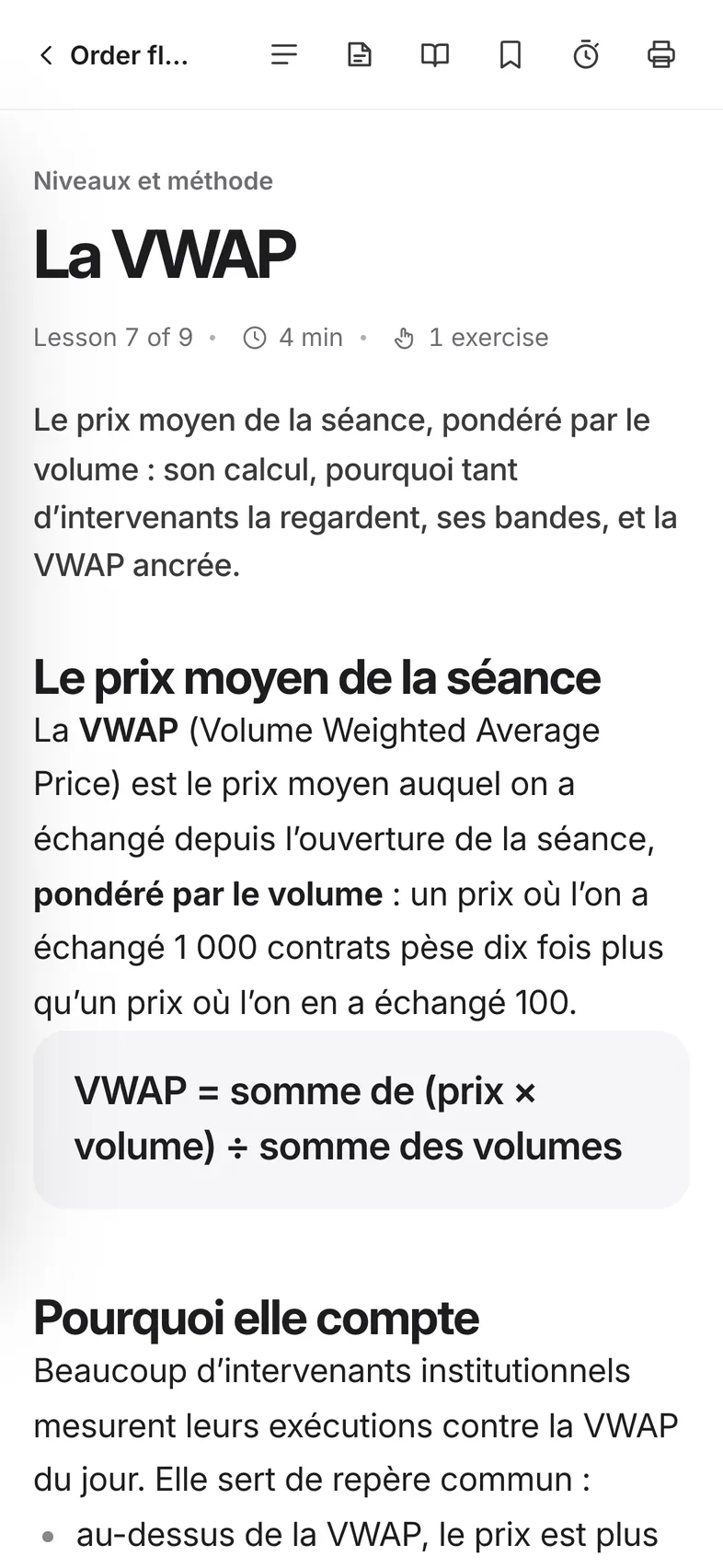Open the timer icon
Screen dimensions: 723x1568
tap(586, 55)
